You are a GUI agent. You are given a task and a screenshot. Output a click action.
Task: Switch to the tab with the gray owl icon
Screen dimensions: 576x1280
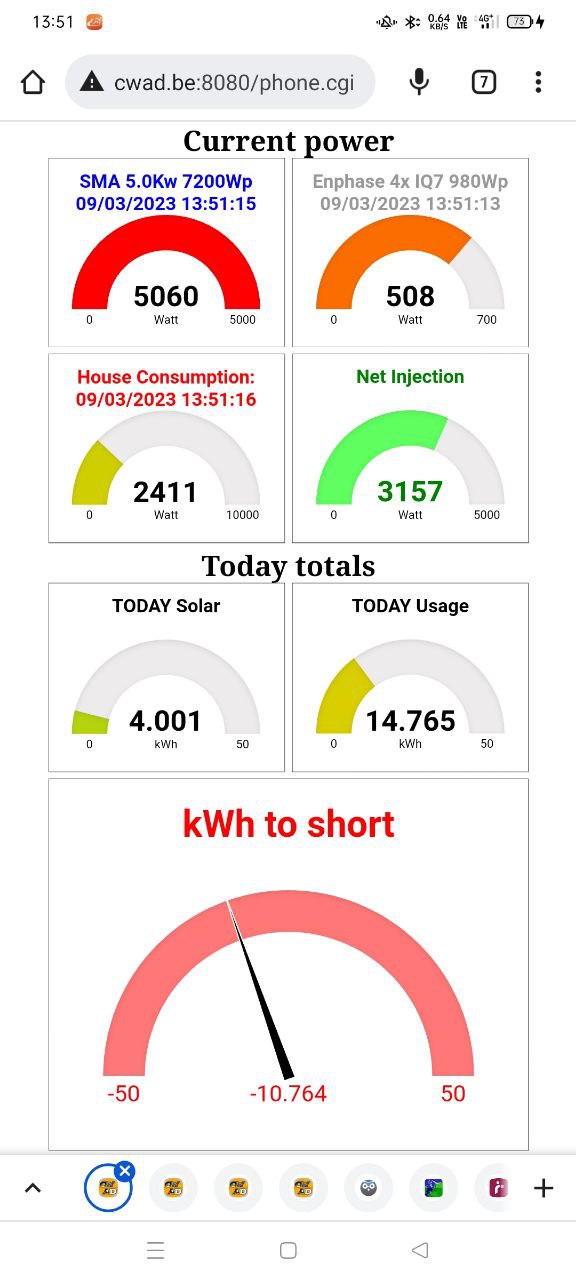368,1188
